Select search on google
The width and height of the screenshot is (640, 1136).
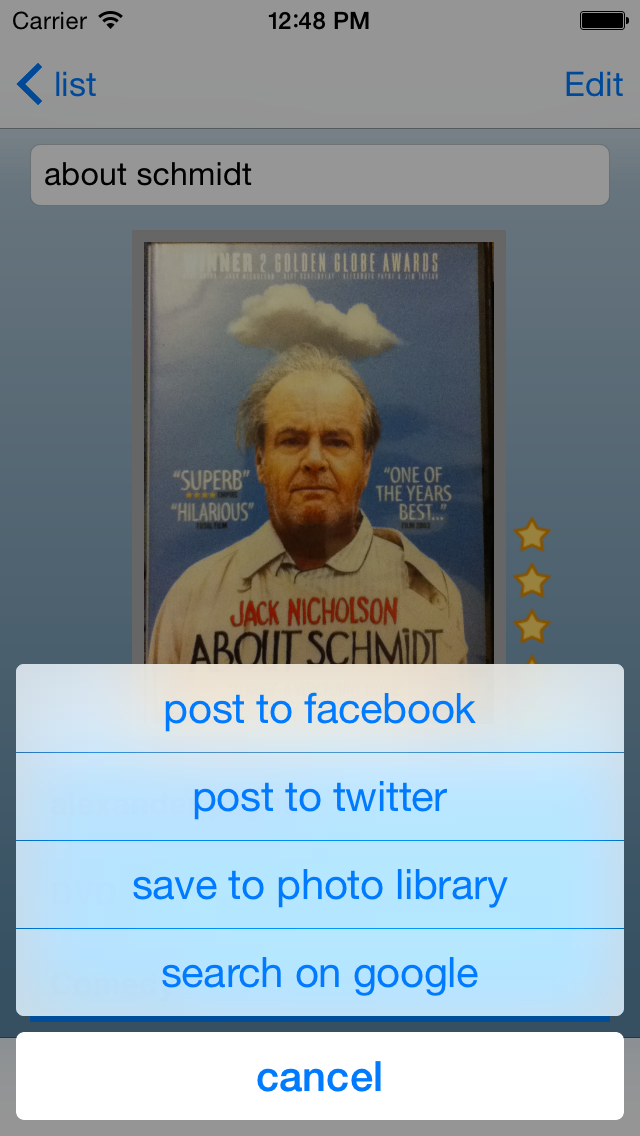[x=320, y=973]
